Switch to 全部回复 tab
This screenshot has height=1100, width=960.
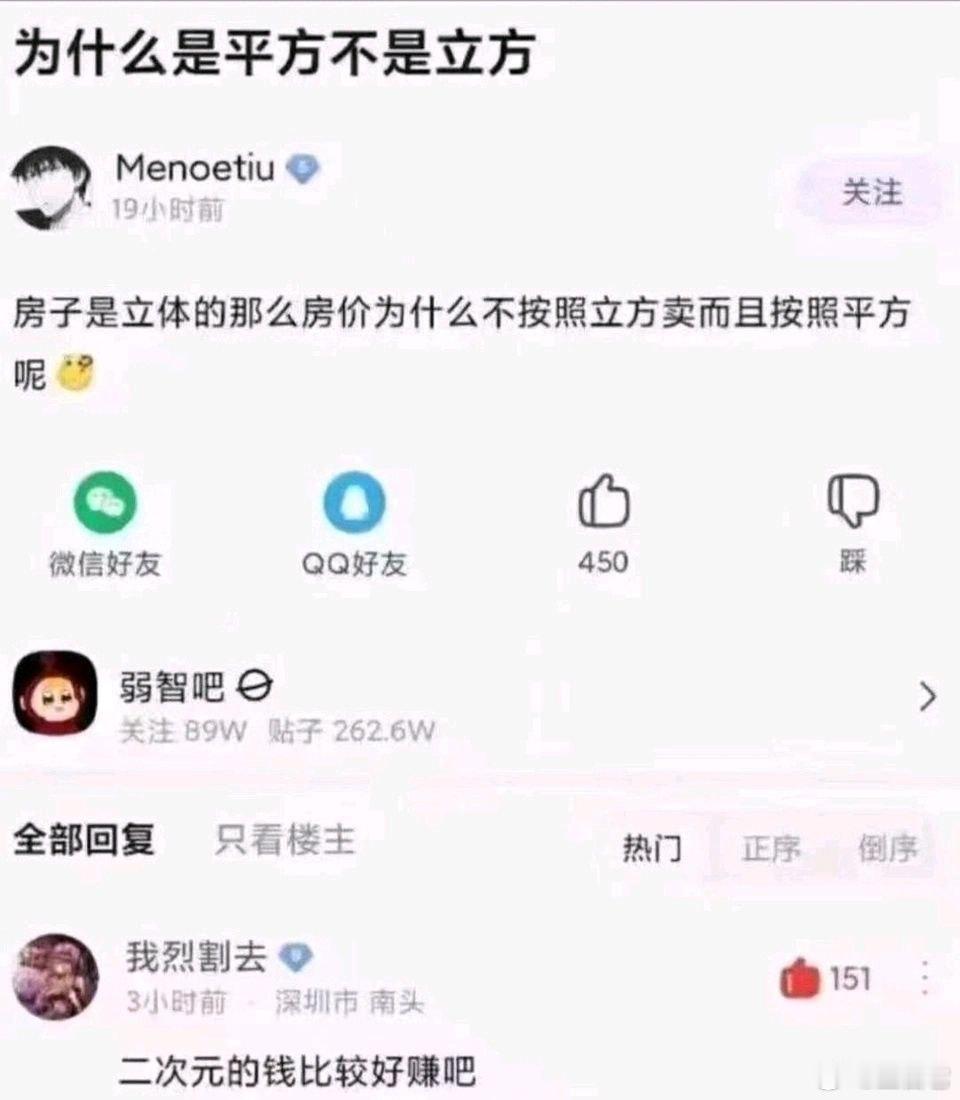pos(84,840)
